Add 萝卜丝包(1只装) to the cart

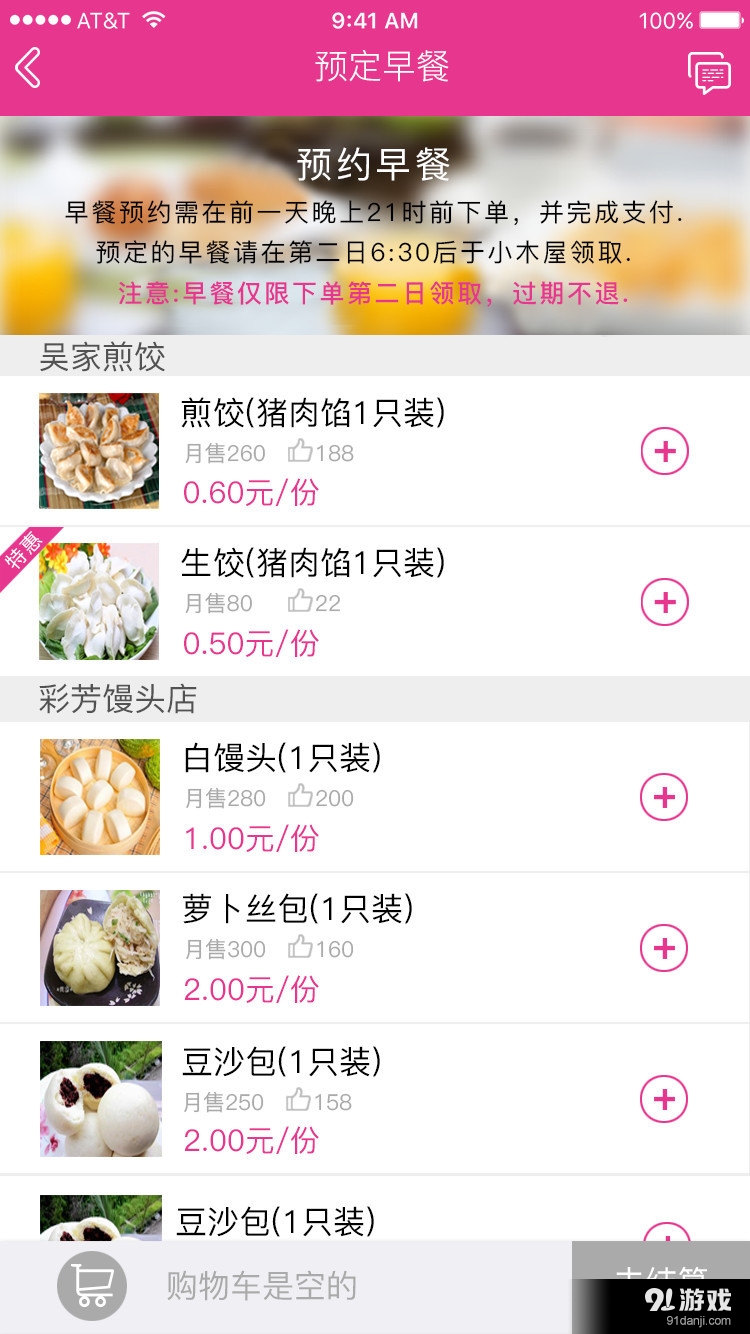pos(664,948)
